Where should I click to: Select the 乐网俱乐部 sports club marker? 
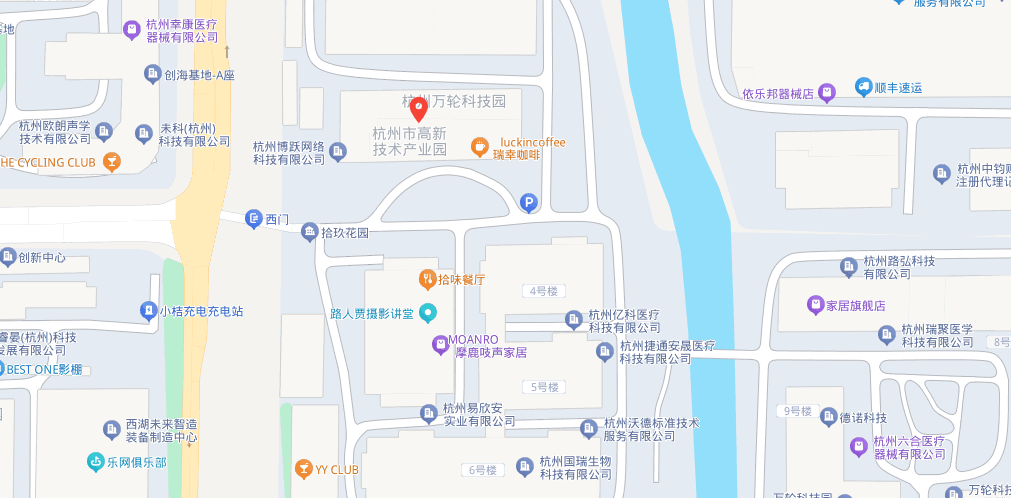tap(94, 462)
